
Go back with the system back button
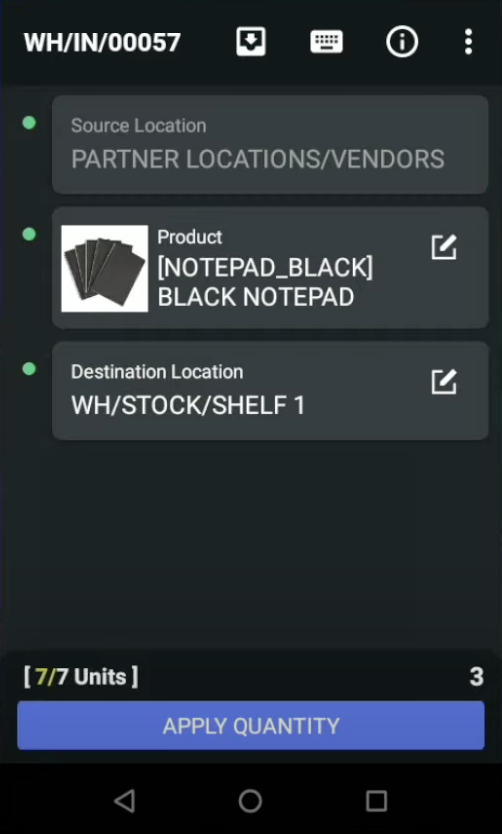(125, 800)
